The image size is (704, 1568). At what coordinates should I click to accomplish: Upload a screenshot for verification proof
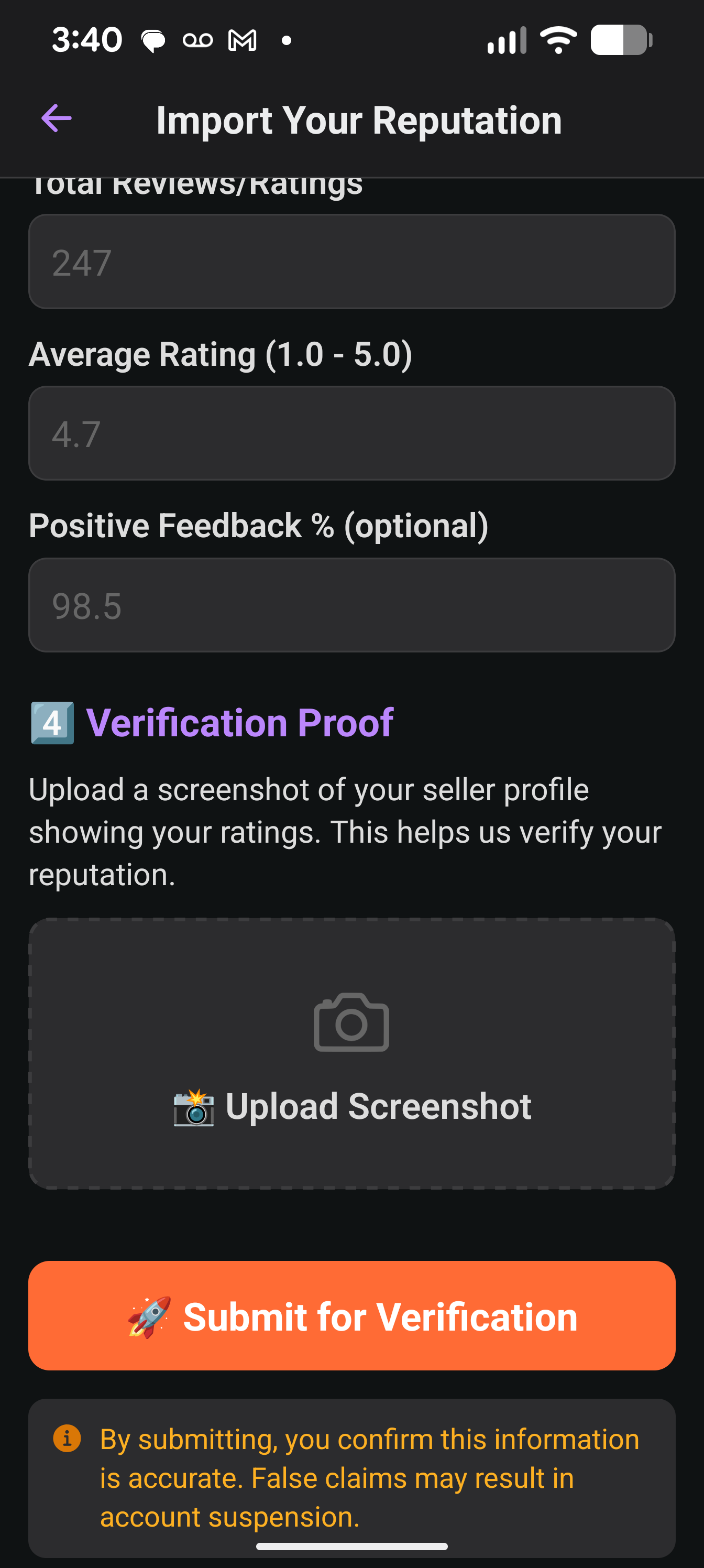[351, 1054]
